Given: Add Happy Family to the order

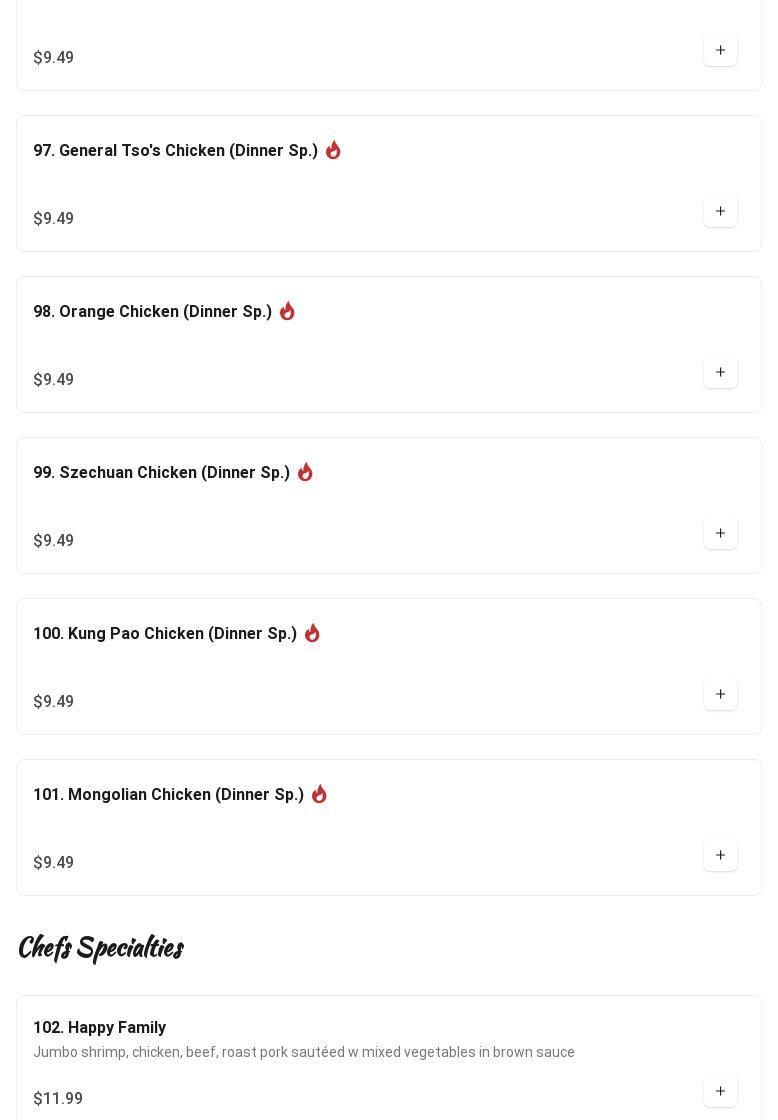Looking at the screenshot, I should (720, 1091).
